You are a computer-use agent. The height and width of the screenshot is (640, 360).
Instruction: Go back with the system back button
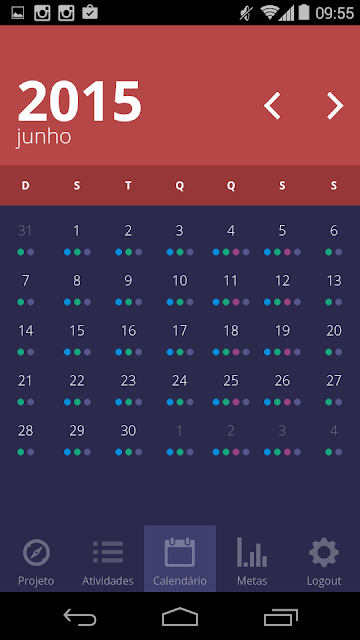80,616
